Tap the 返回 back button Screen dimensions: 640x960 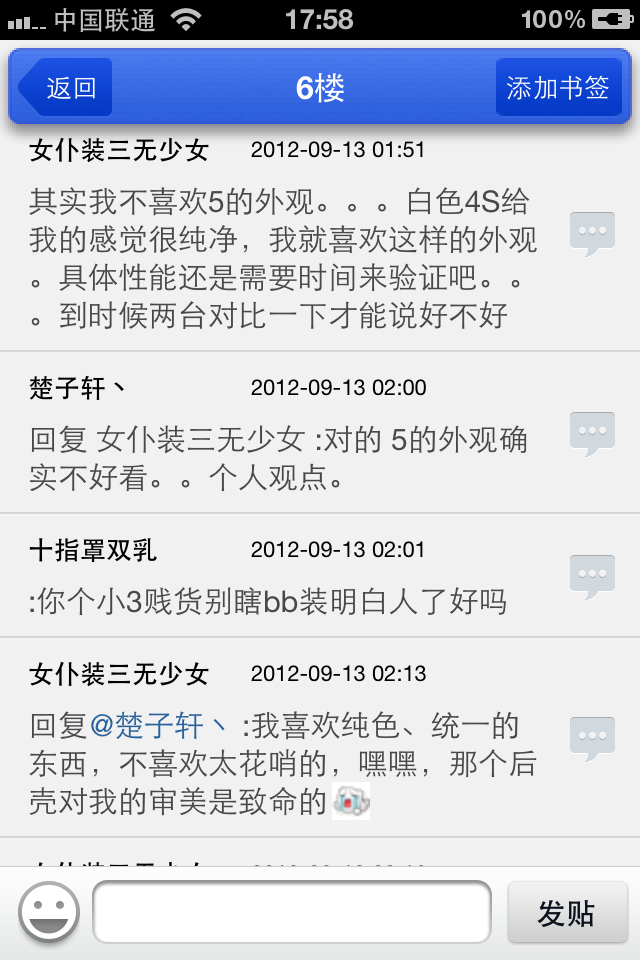coord(66,88)
